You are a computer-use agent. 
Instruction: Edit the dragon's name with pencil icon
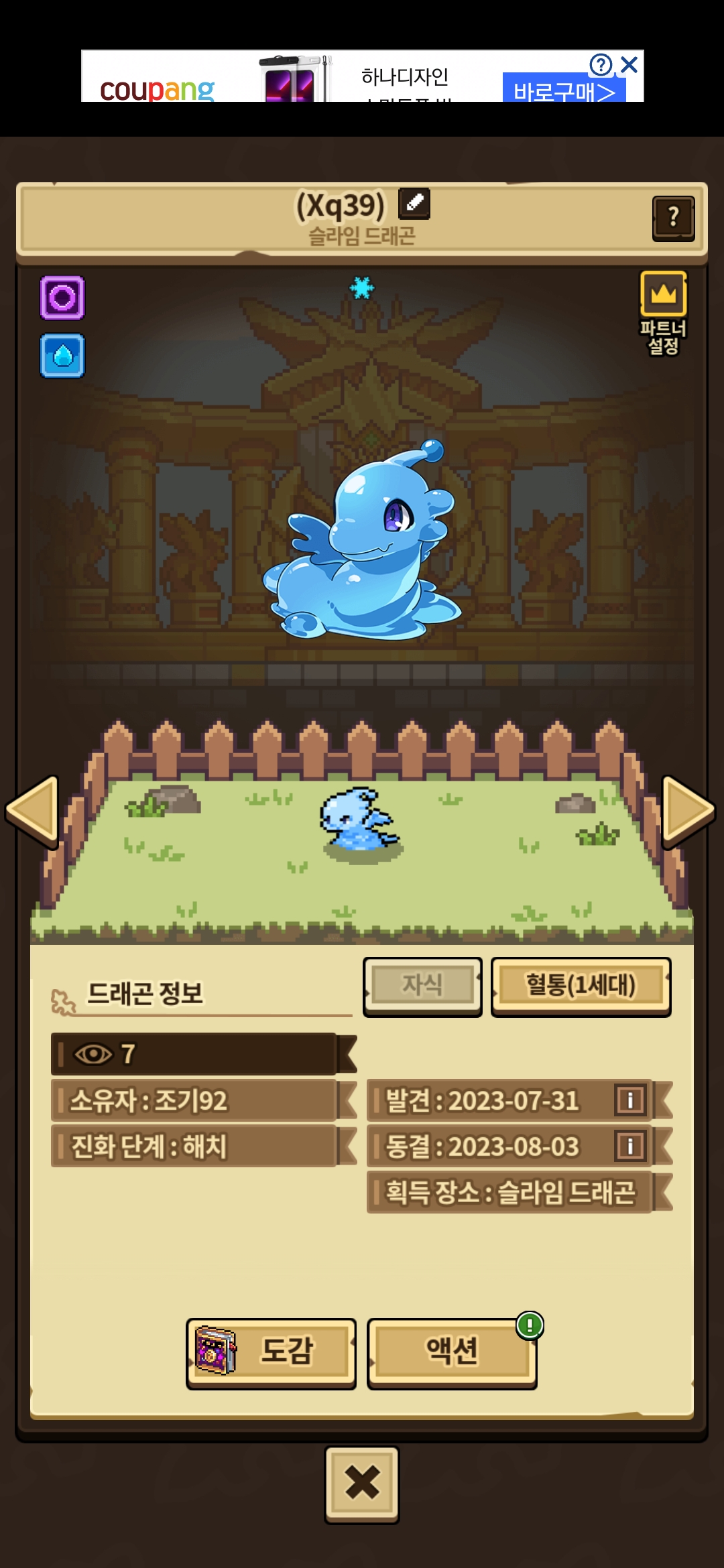click(414, 203)
